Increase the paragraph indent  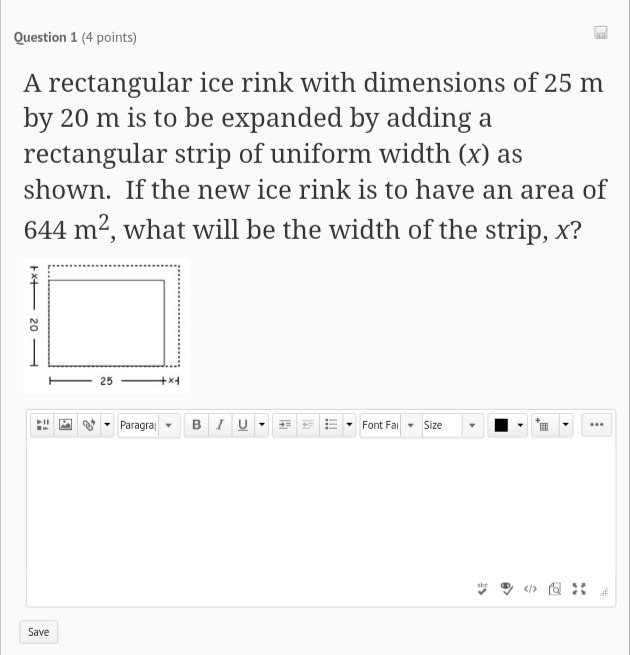tap(285, 425)
